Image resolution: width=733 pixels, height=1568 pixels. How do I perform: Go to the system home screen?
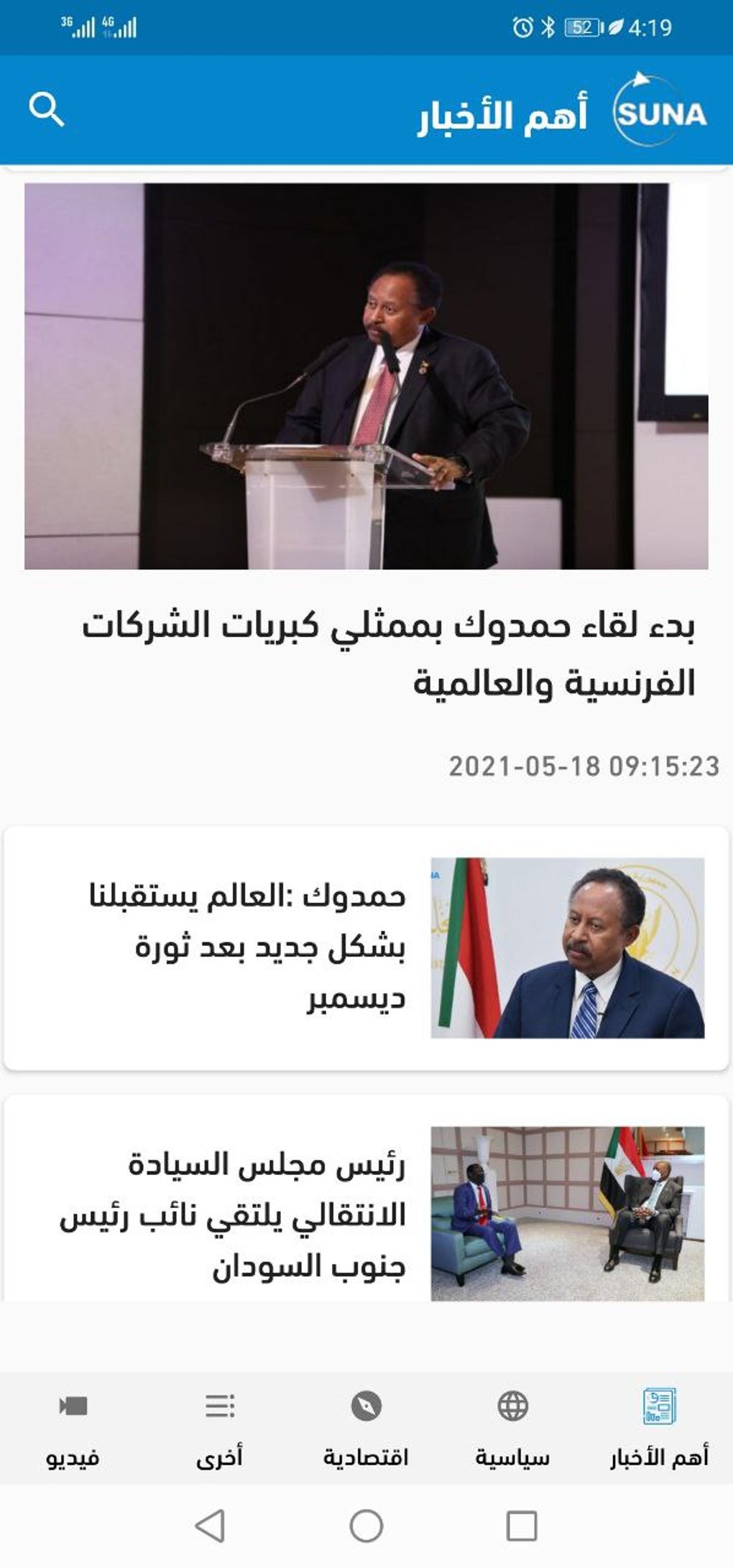tap(366, 1526)
